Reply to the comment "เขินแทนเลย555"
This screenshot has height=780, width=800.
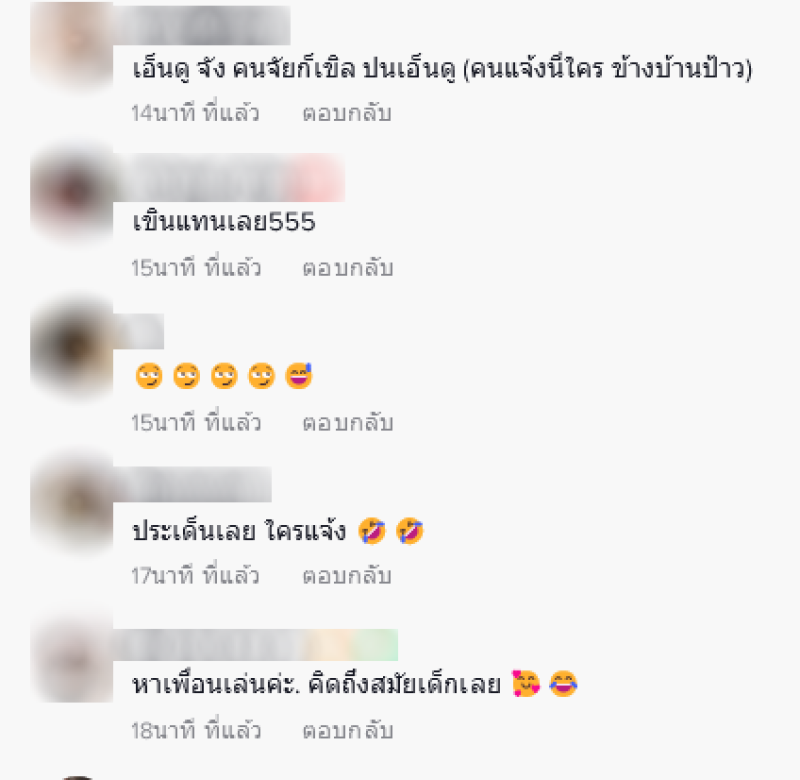[x=347, y=268]
